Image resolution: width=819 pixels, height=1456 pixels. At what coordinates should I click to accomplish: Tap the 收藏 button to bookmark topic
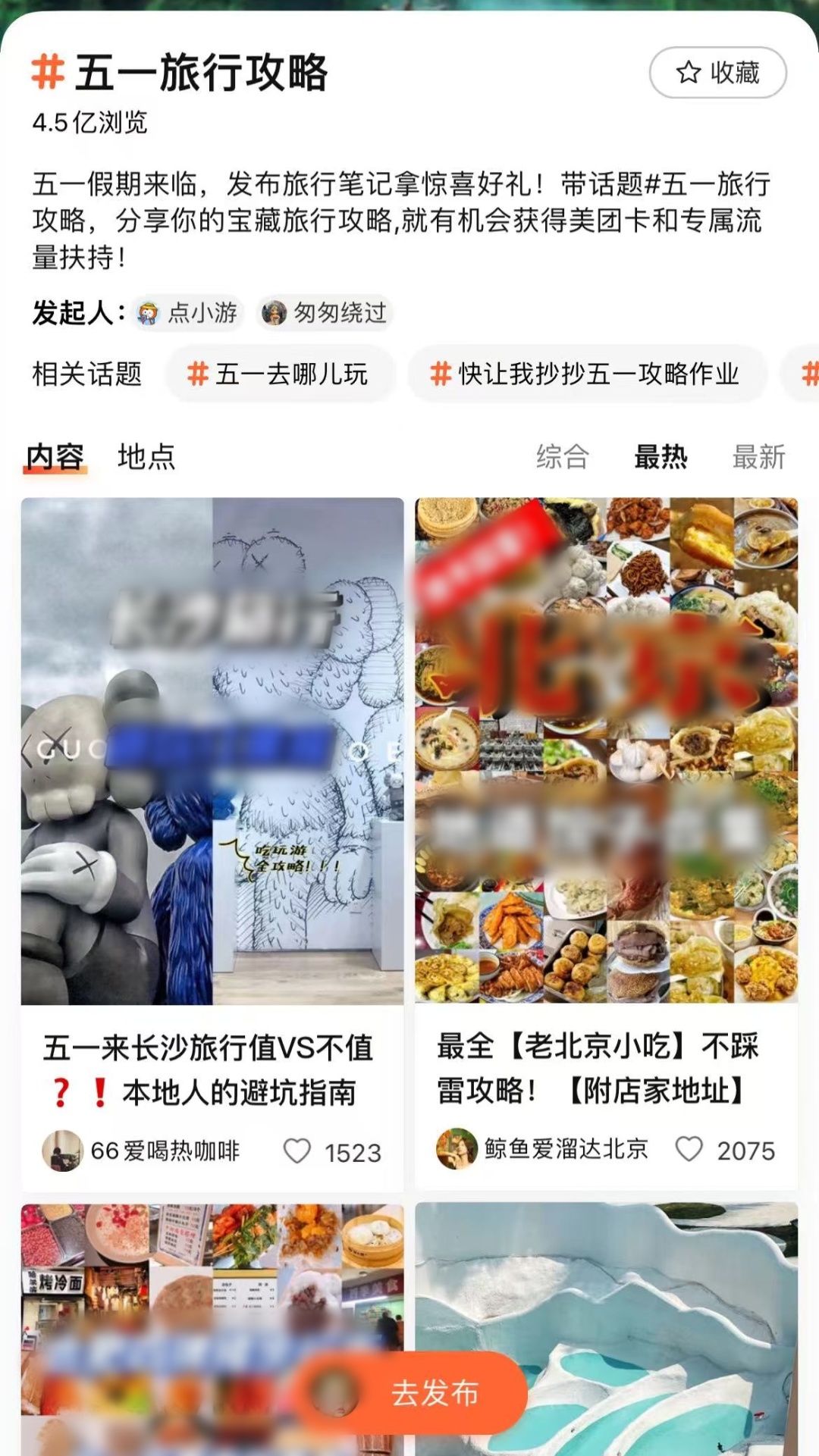click(x=717, y=73)
